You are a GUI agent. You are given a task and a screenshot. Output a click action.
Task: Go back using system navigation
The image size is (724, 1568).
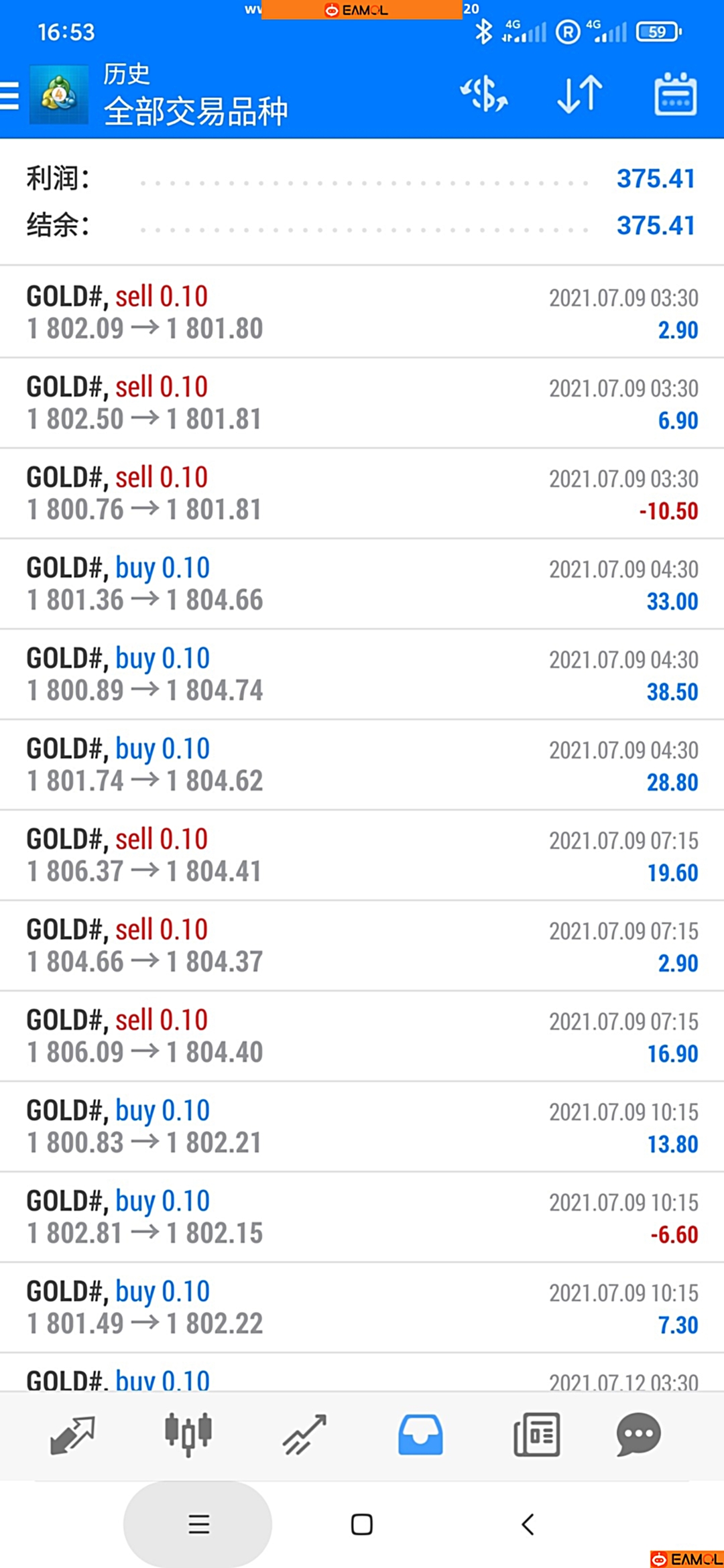click(528, 1524)
